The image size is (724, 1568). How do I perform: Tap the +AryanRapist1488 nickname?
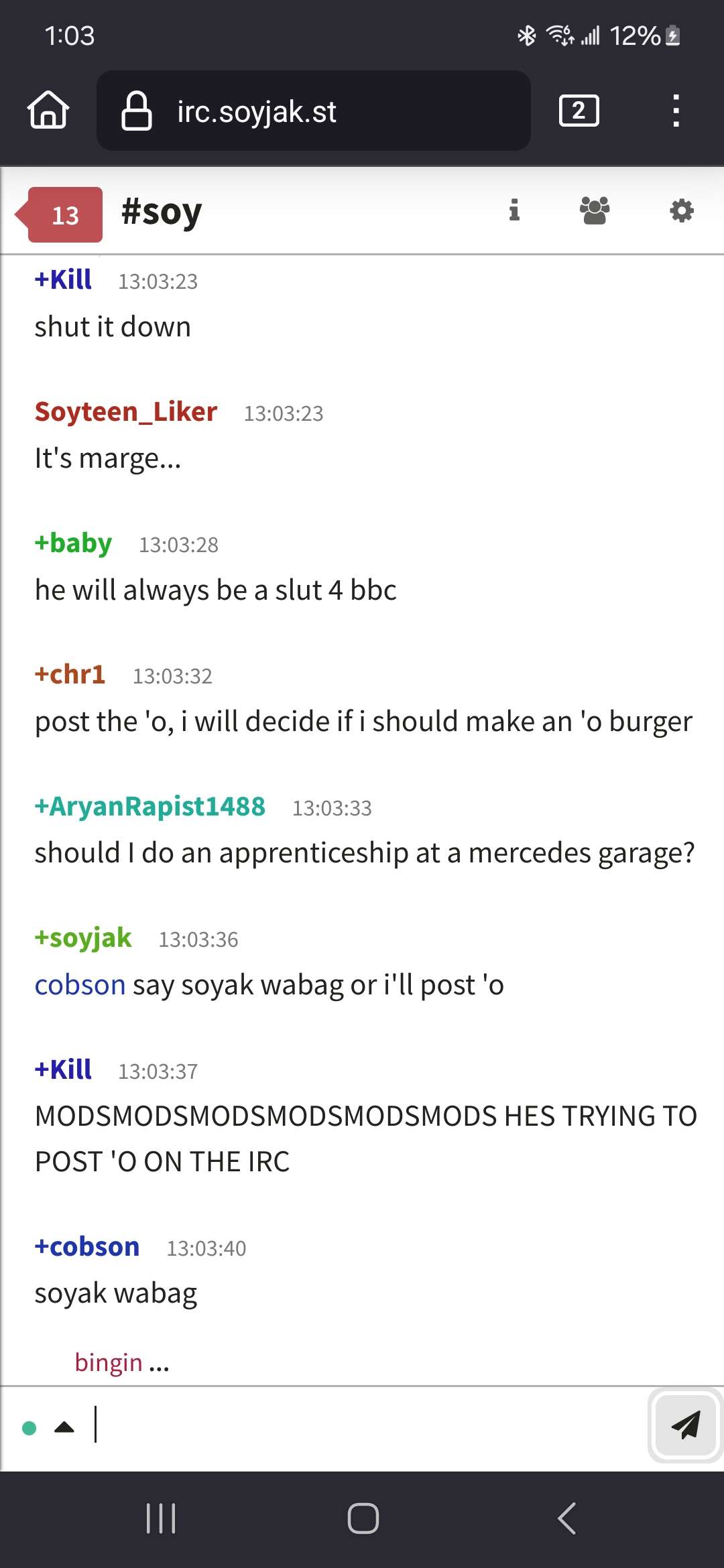point(150,806)
